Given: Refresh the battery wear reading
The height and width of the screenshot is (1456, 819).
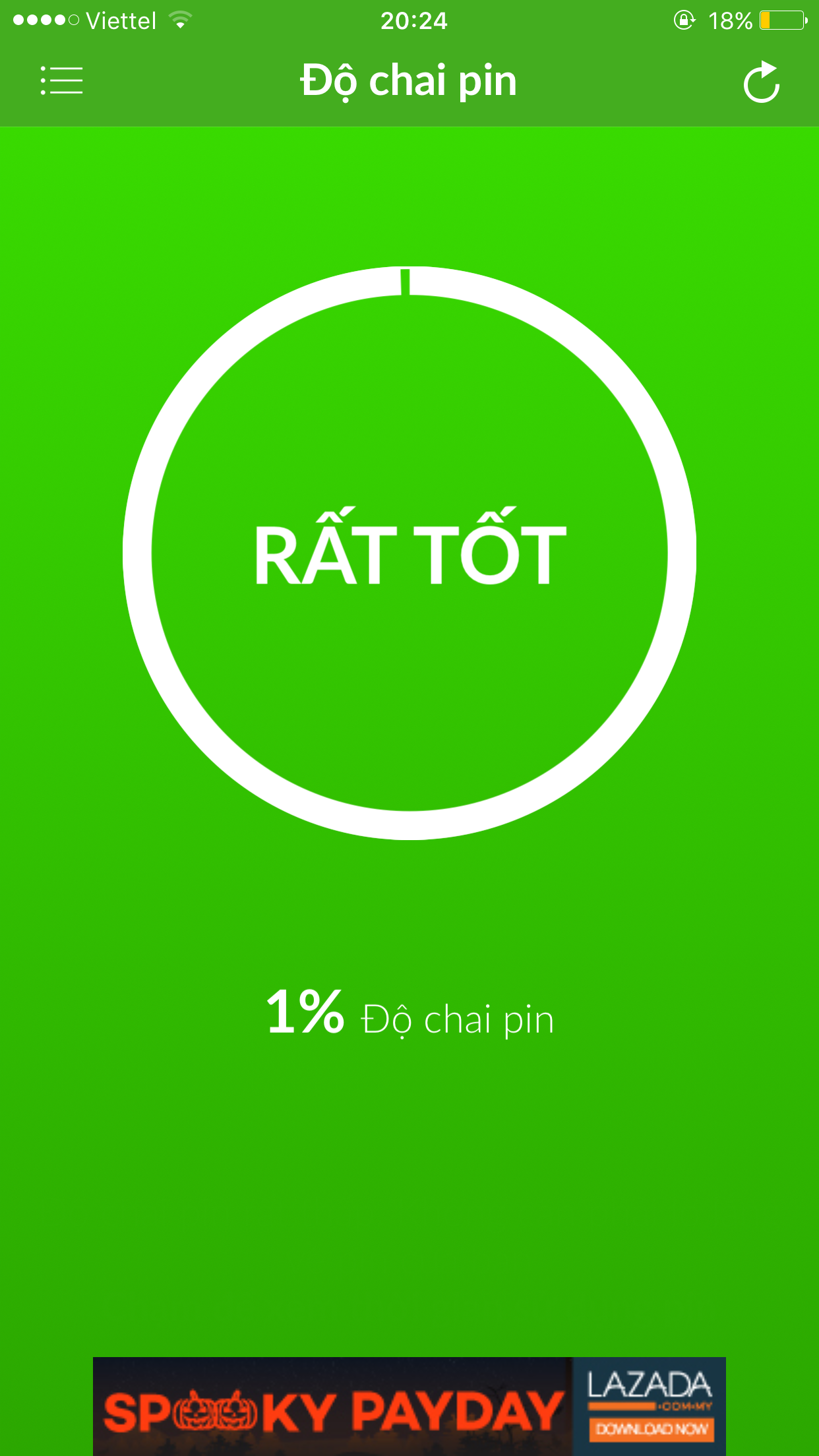Looking at the screenshot, I should pyautogui.click(x=762, y=82).
